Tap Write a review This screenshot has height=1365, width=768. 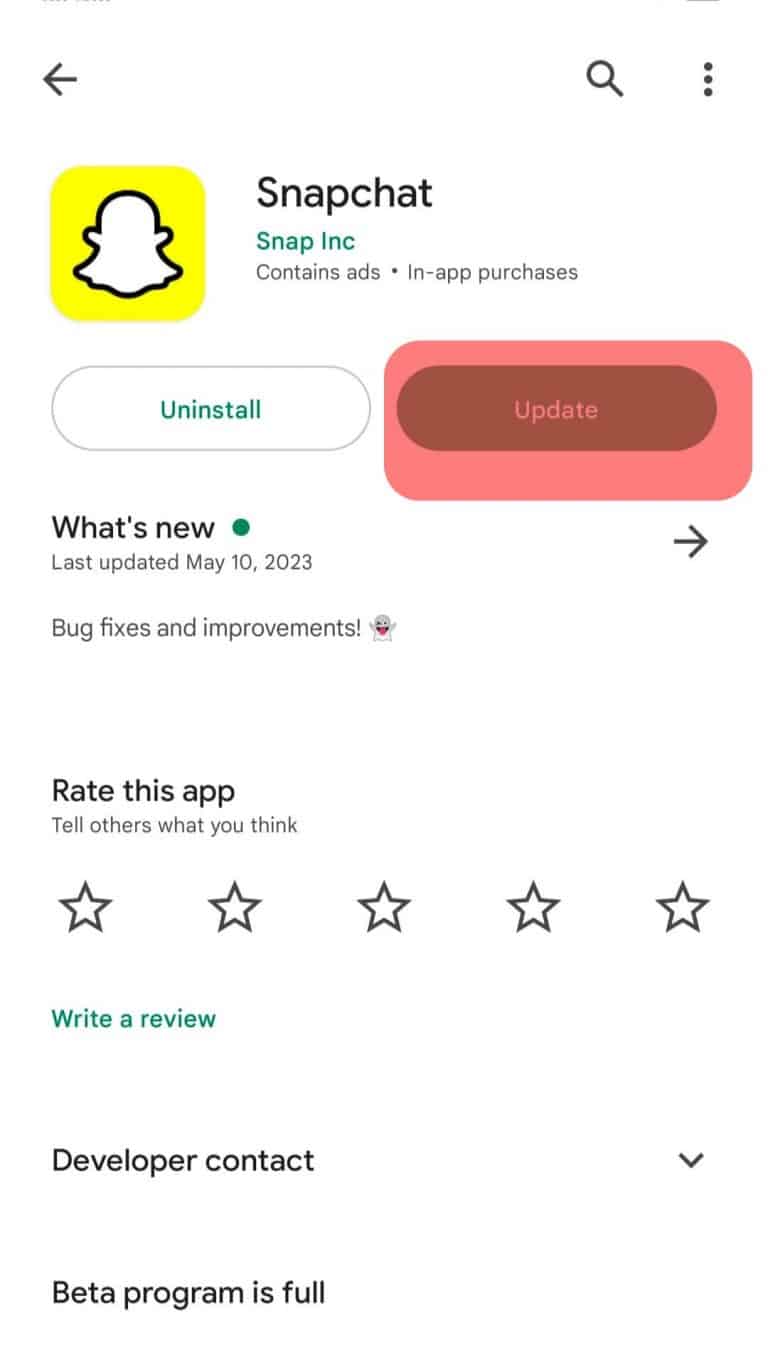pyautogui.click(x=133, y=1019)
